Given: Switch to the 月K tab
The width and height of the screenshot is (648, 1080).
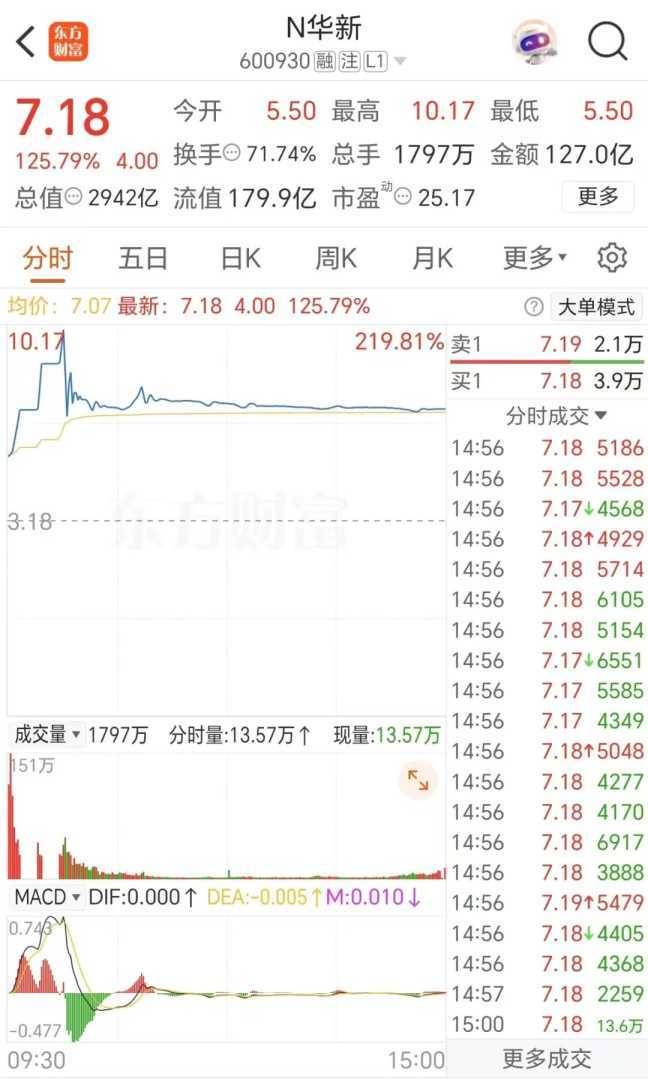Looking at the screenshot, I should tap(432, 259).
